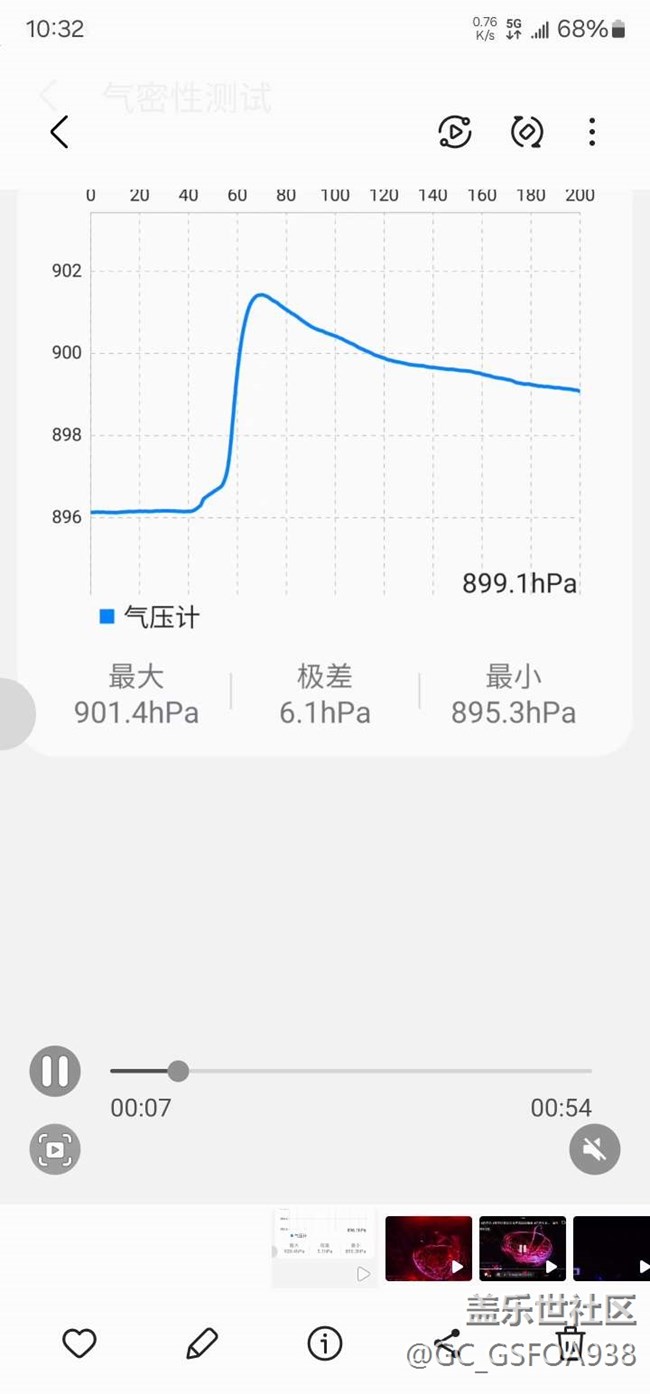The height and width of the screenshot is (1394, 650).
Task: Rotate the video screen orientation
Action: tap(526, 132)
